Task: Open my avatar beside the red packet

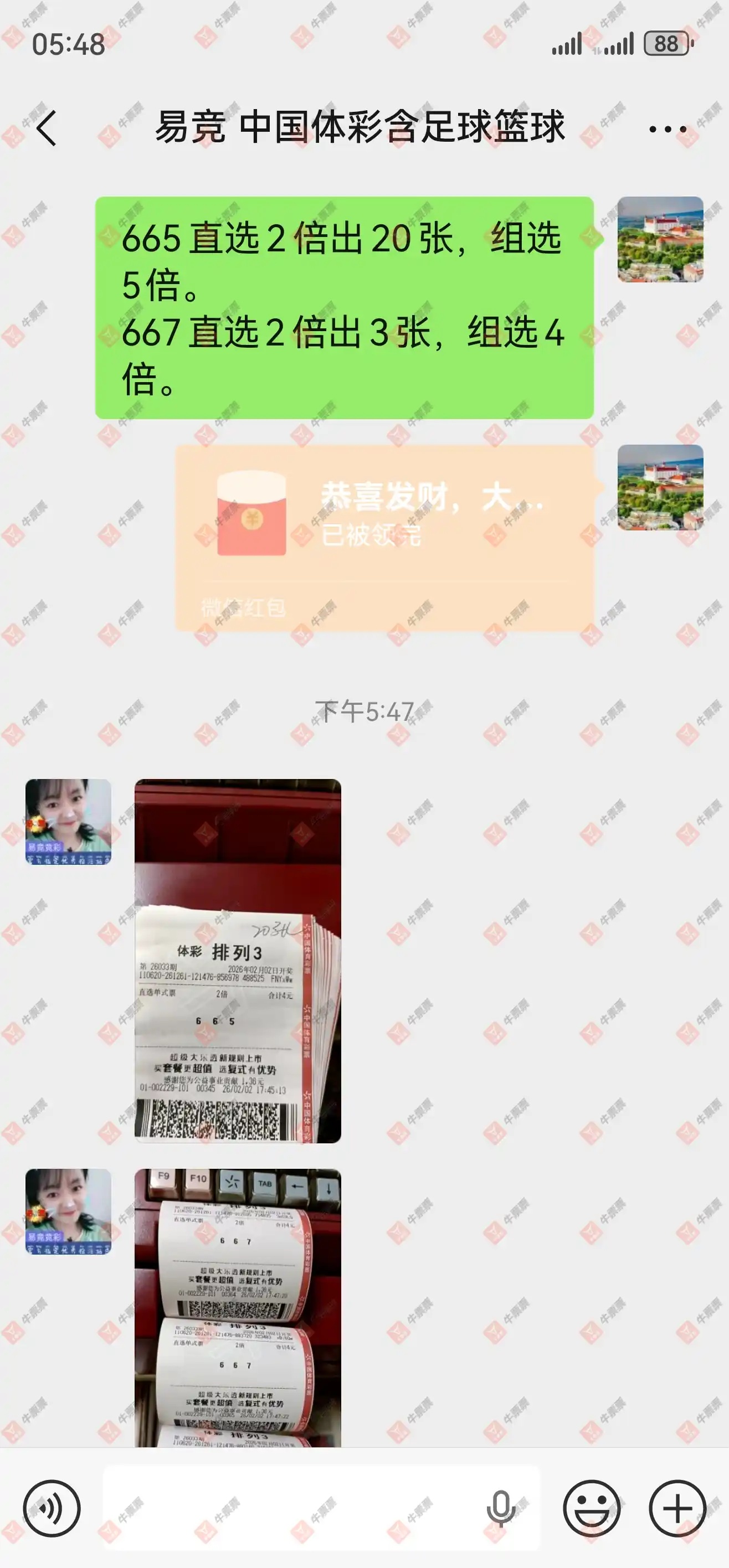Action: pos(660,488)
